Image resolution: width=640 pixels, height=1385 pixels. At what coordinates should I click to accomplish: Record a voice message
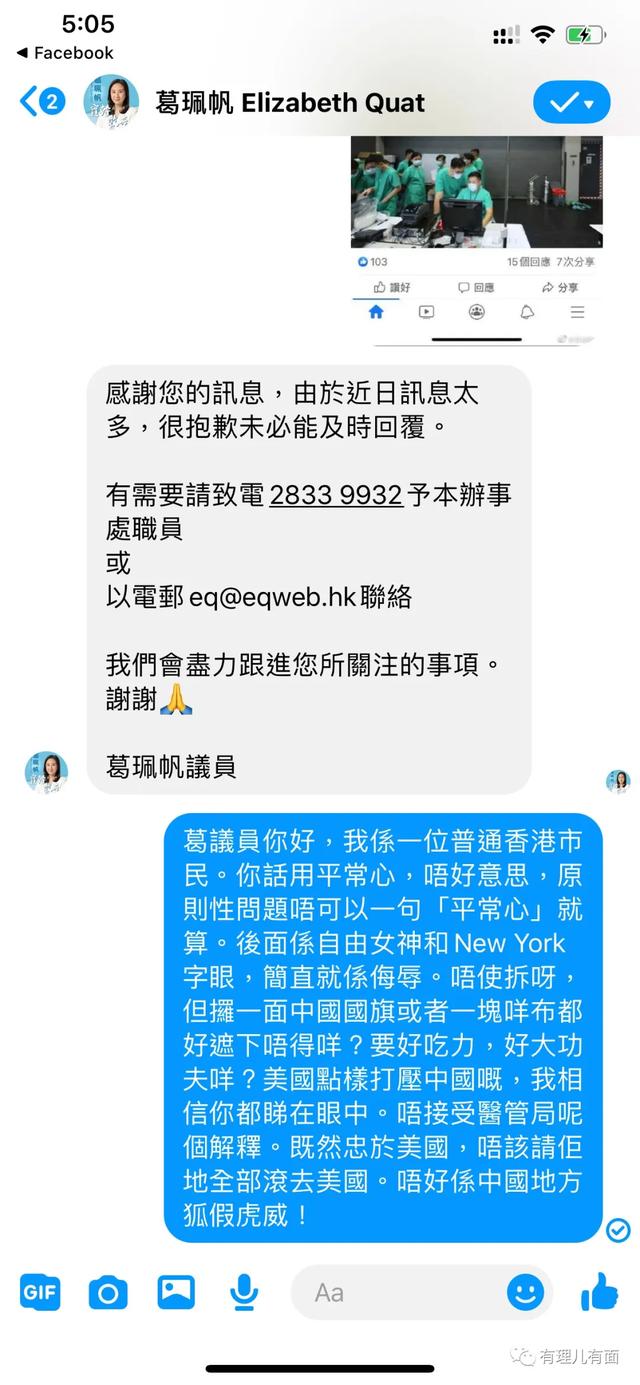243,1292
